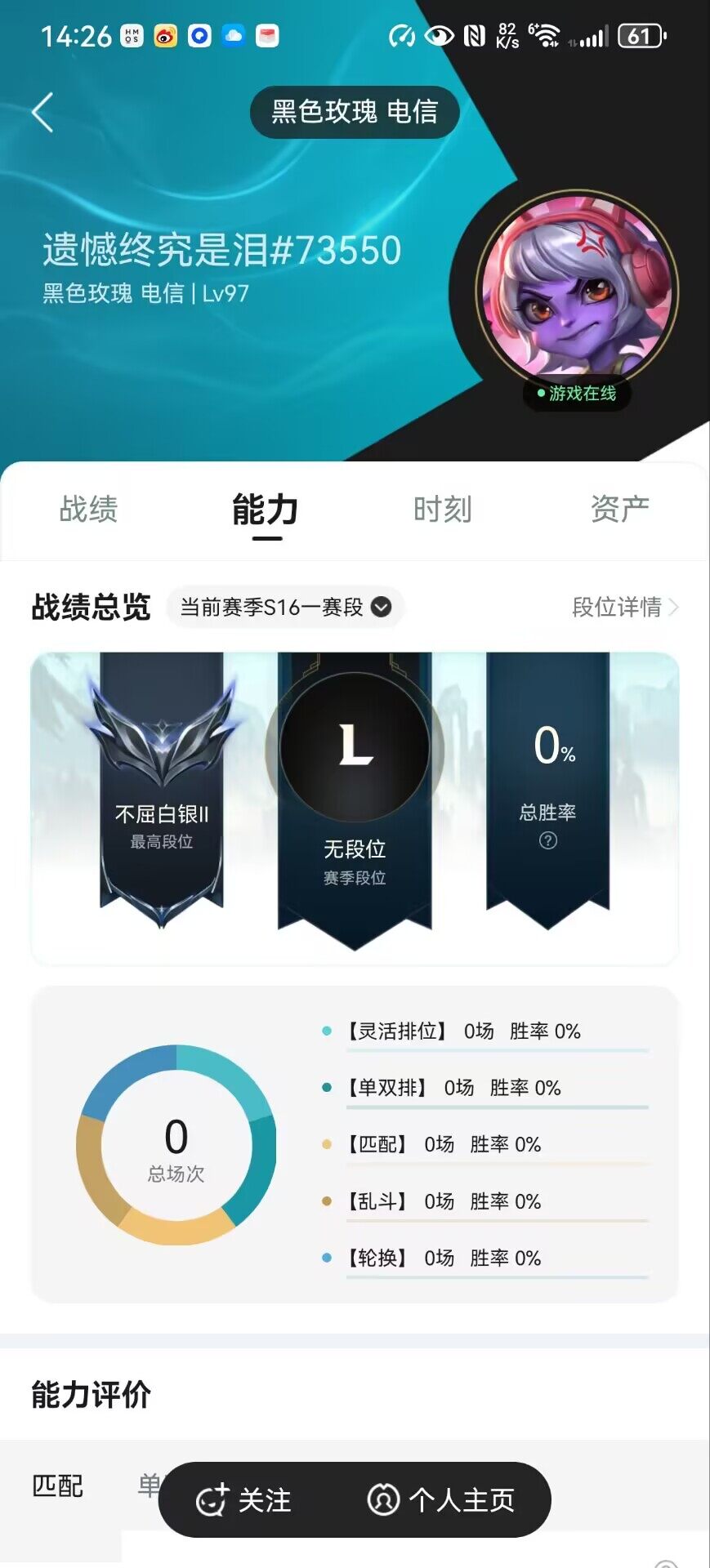Select the 能力 tab
Screen dimensions: 710x1568
(266, 510)
